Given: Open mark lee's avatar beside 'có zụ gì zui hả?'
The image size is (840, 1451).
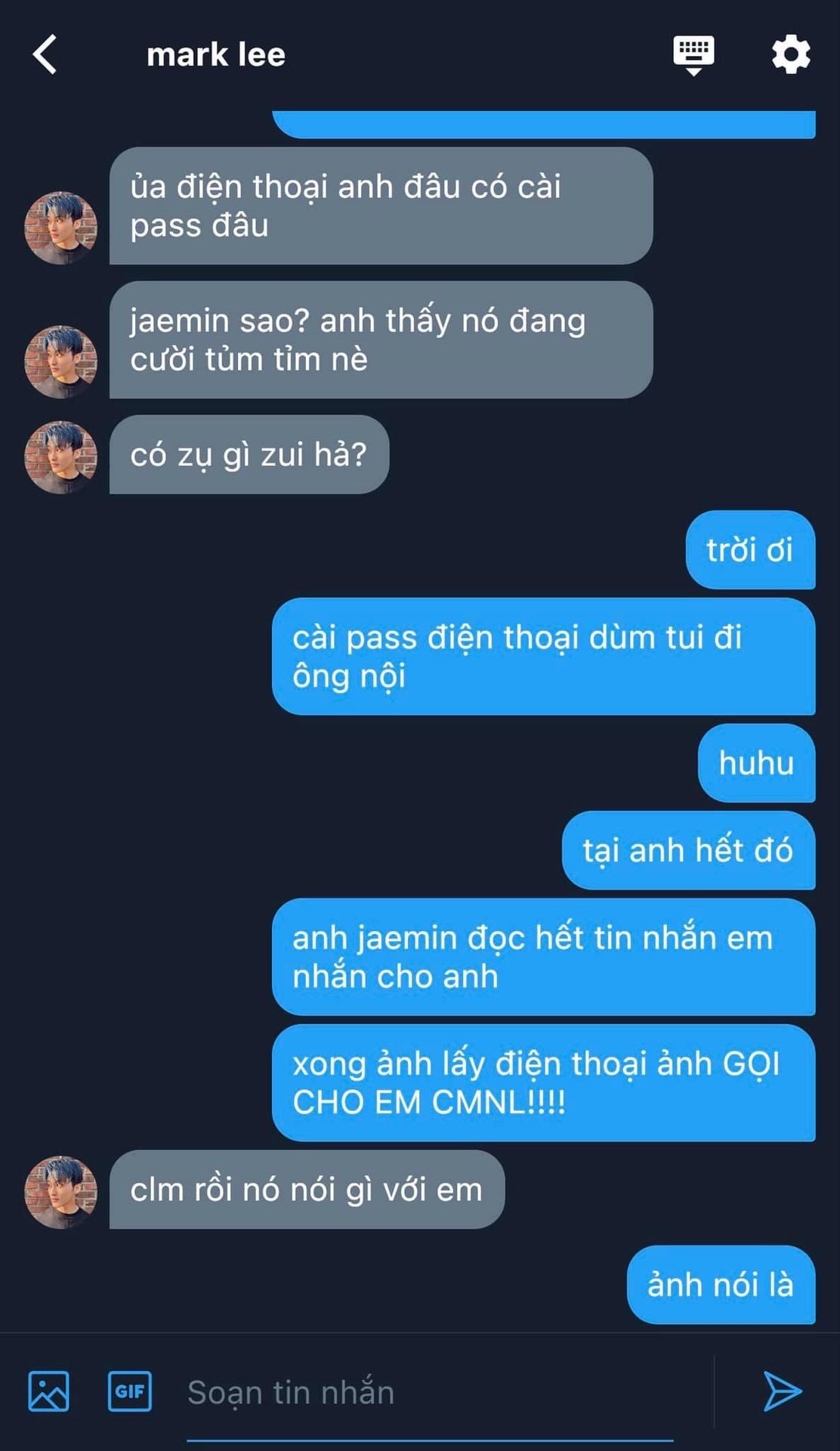Looking at the screenshot, I should 61,457.
